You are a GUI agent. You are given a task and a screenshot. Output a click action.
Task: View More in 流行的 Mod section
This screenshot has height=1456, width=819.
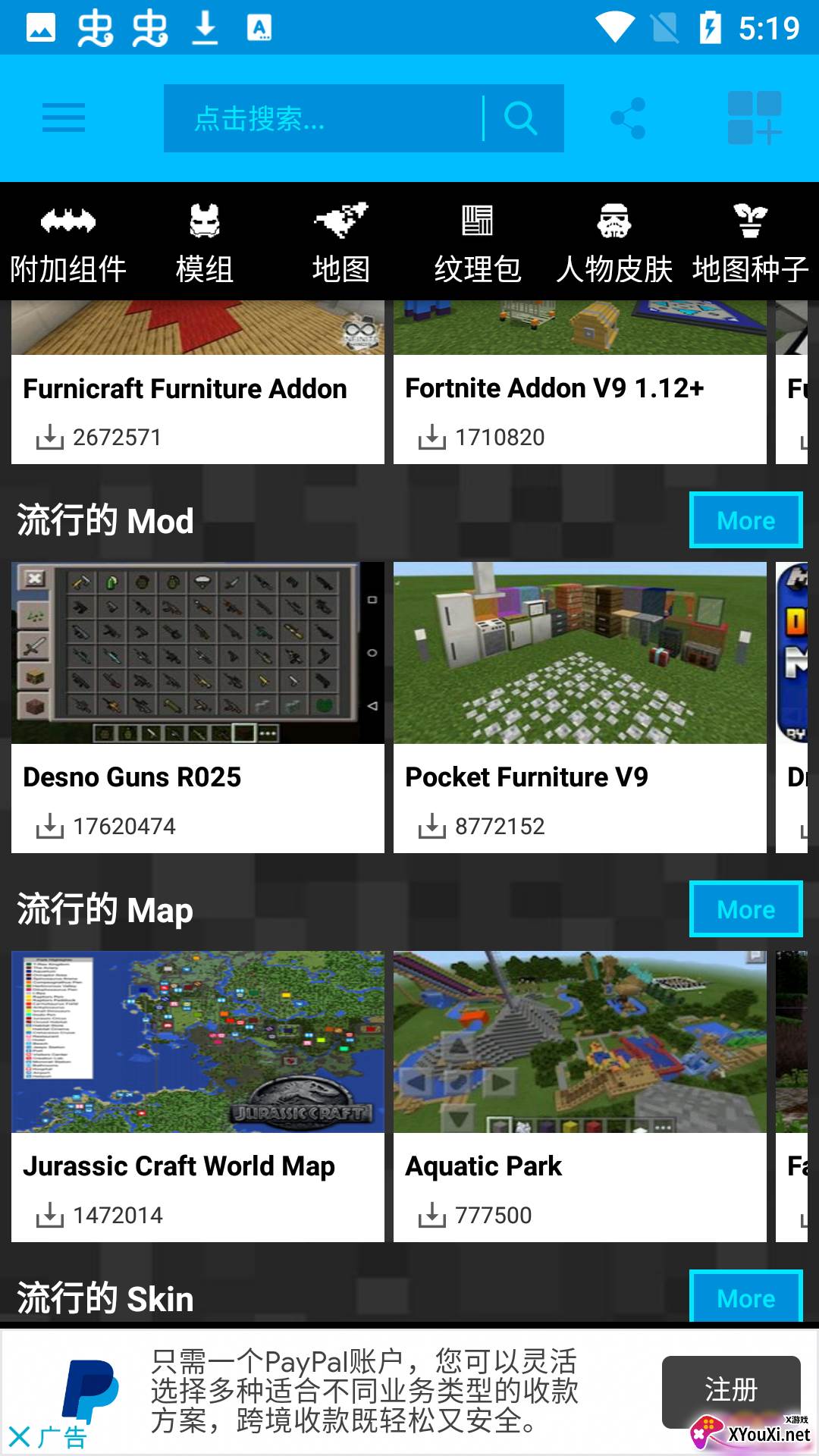click(745, 520)
